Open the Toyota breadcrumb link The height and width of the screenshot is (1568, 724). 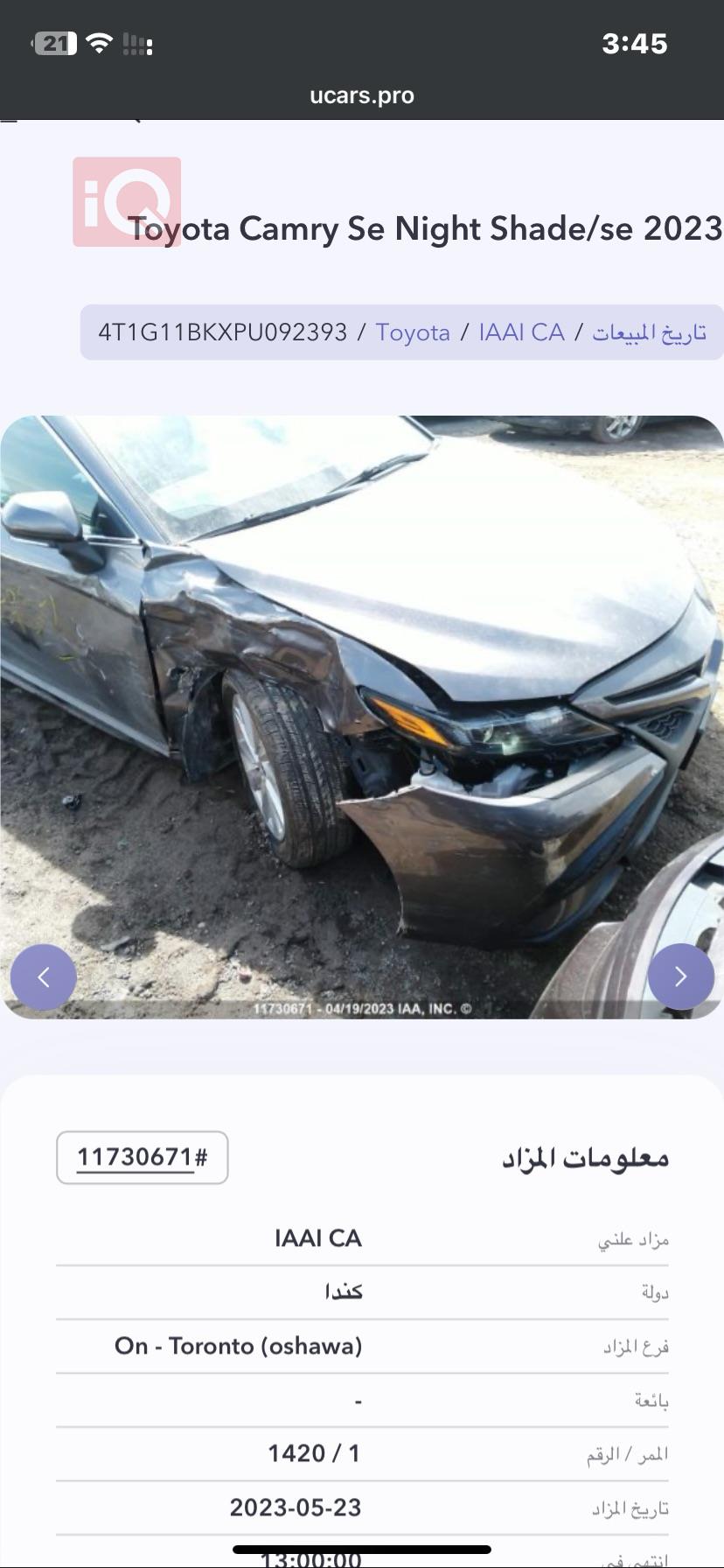(x=413, y=332)
